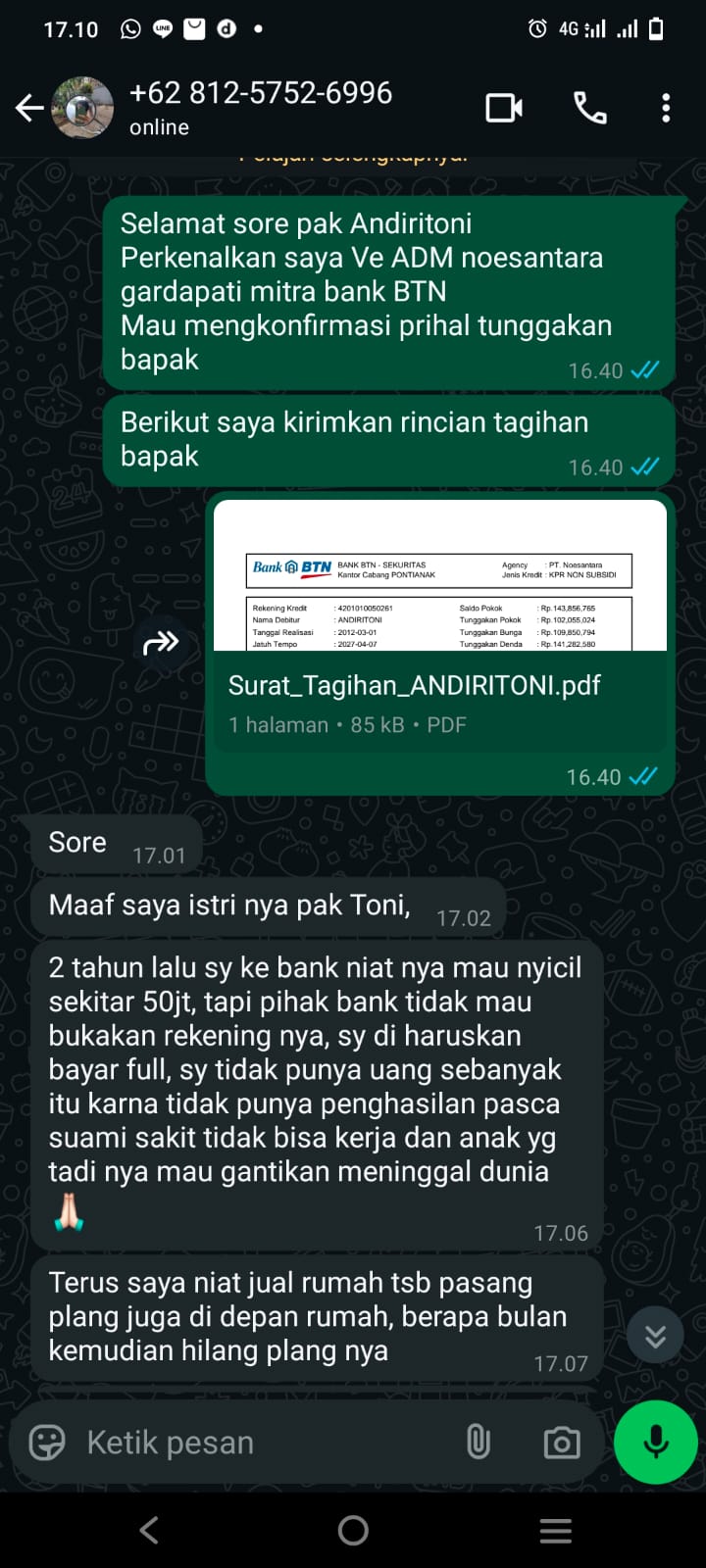Jump to the latest messages
706x1568 pixels.
(x=655, y=1335)
